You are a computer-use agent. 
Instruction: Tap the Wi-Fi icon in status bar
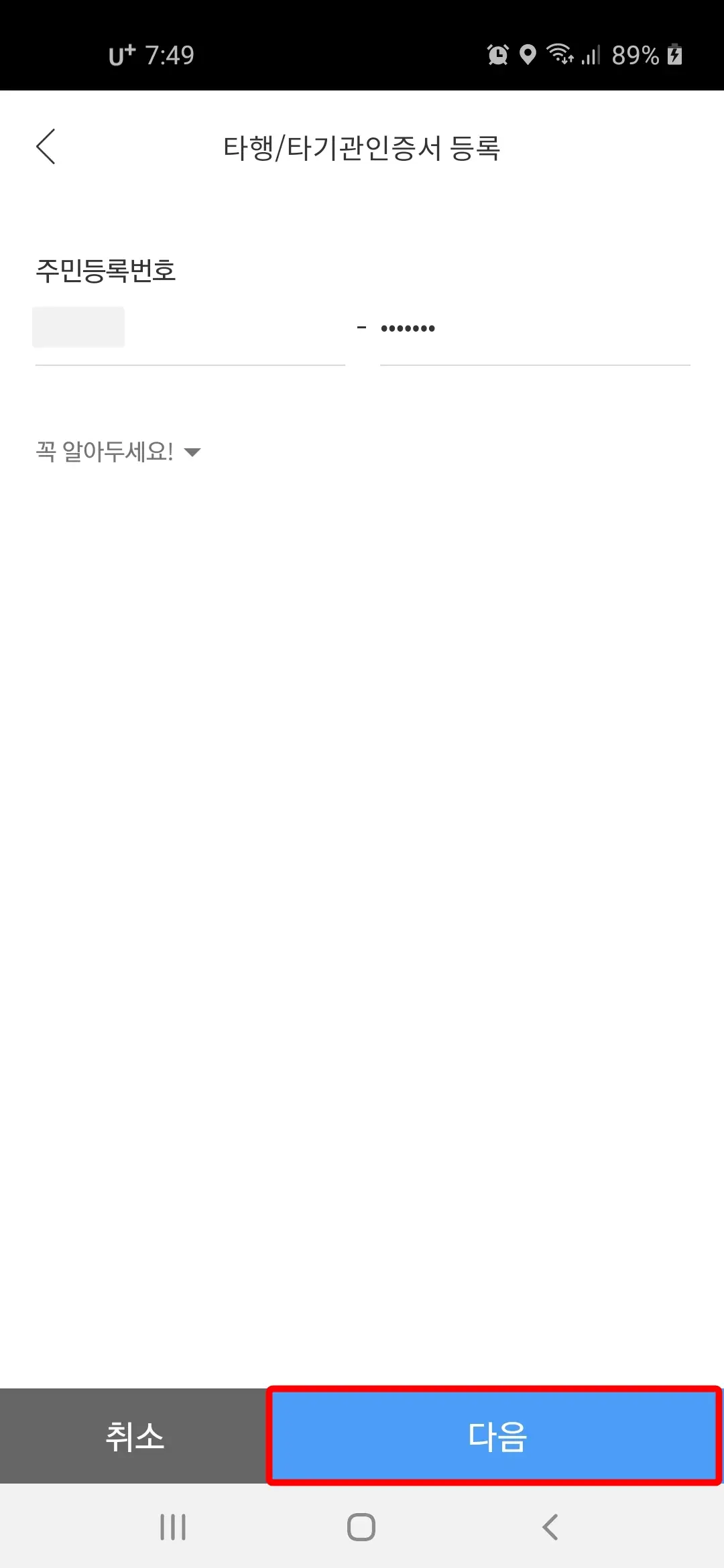(560, 55)
